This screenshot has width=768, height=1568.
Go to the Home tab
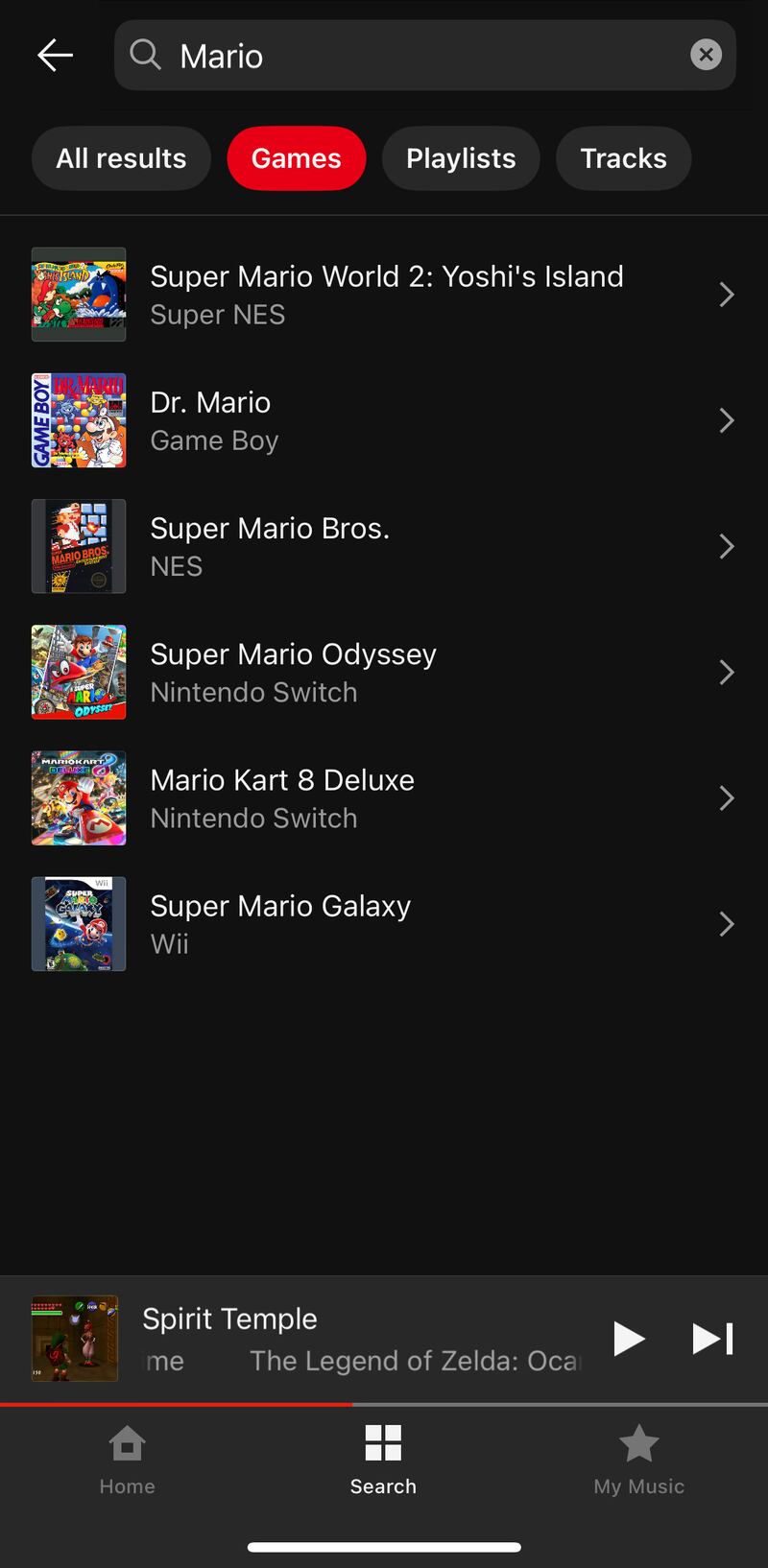[127, 1461]
